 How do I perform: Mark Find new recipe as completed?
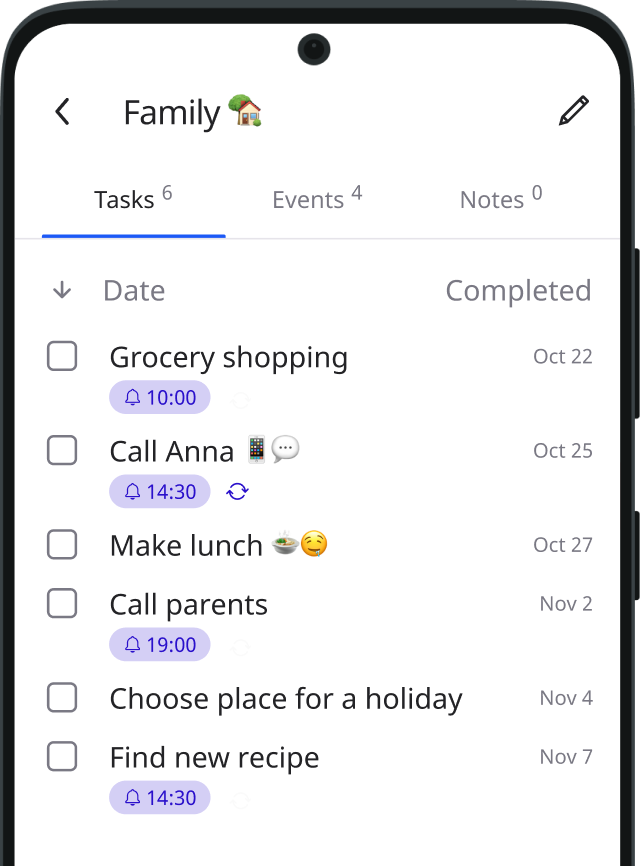tap(62, 757)
